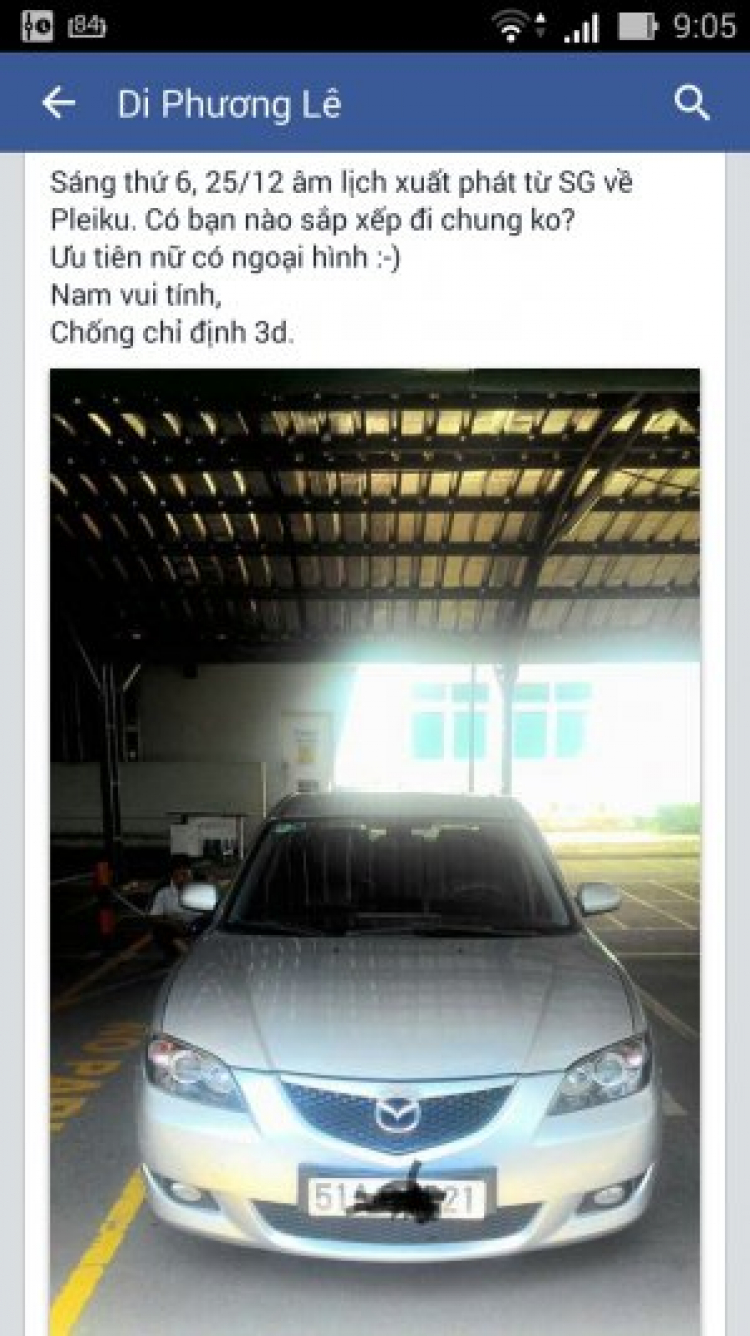This screenshot has height=1336, width=750.
Task: Open search on Di Phương Lê's profile
Action: 692,103
